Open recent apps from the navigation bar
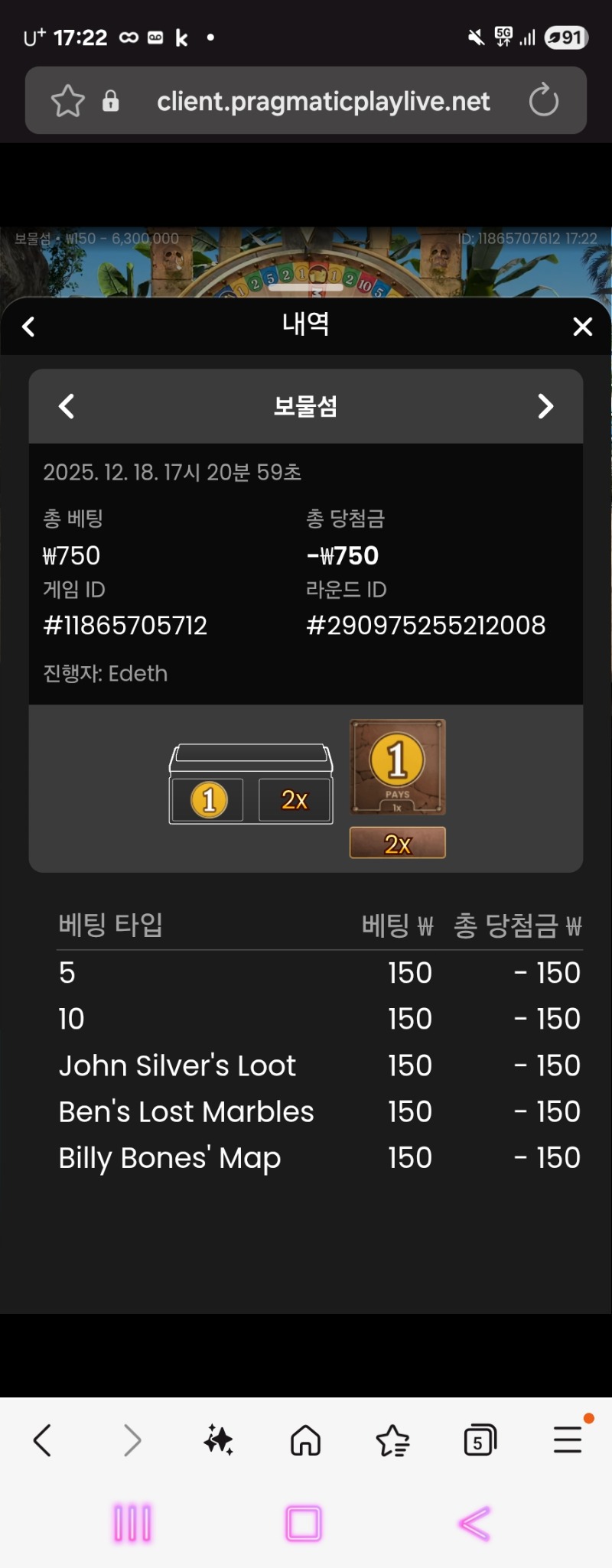 click(132, 1523)
